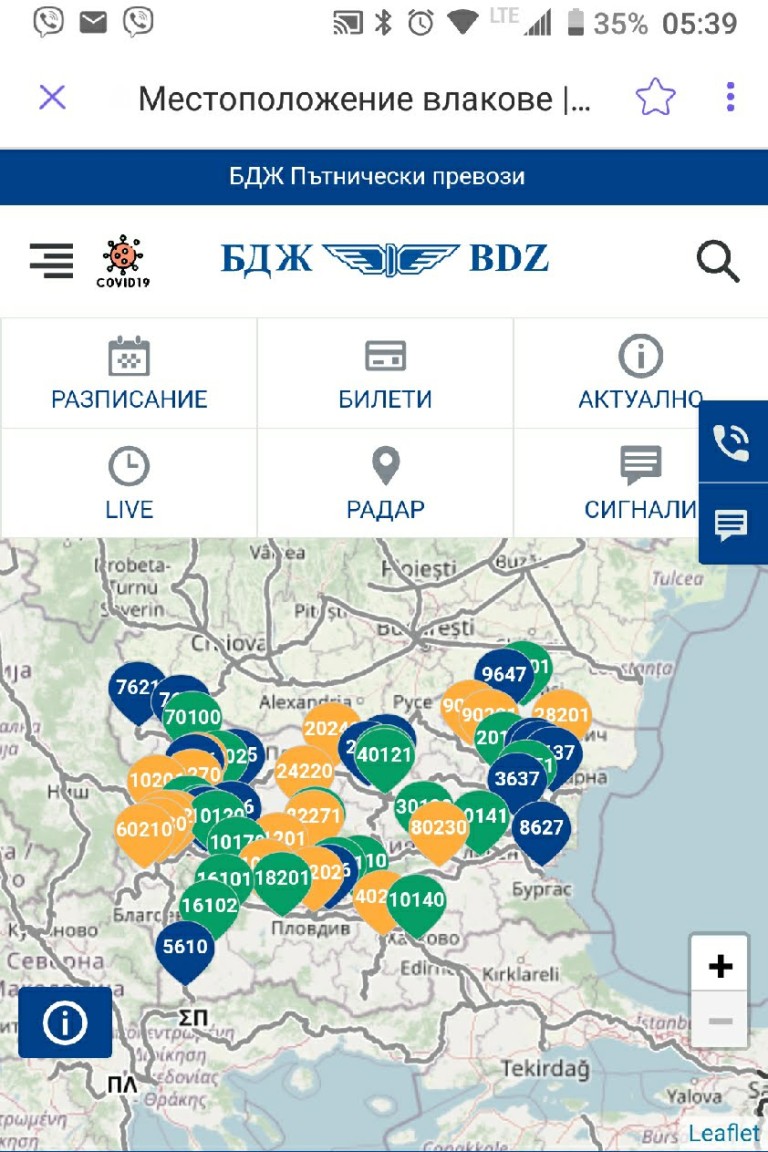
Task: Open the COVID19 information icon
Action: (122, 261)
